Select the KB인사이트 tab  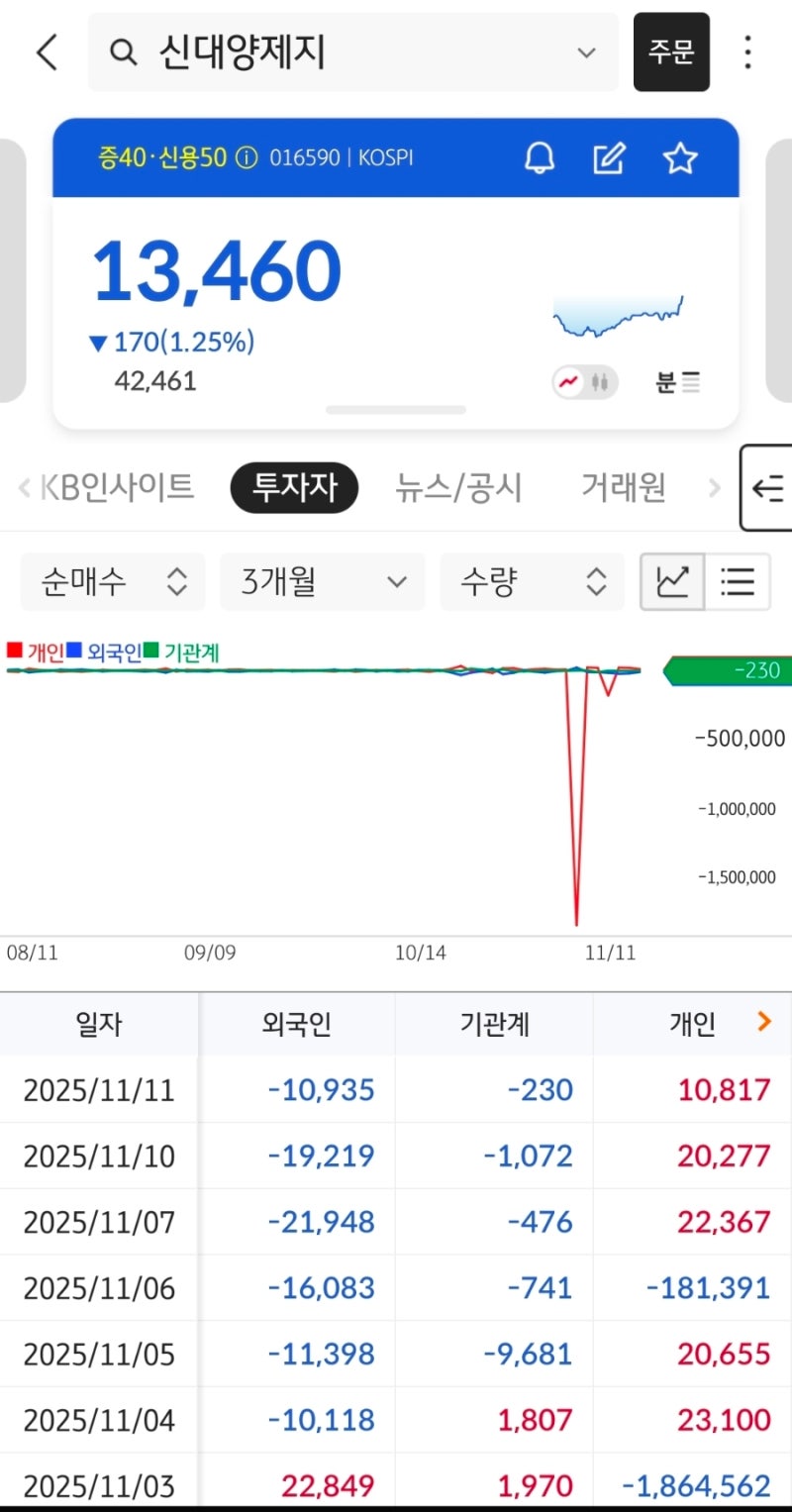pyautogui.click(x=118, y=487)
